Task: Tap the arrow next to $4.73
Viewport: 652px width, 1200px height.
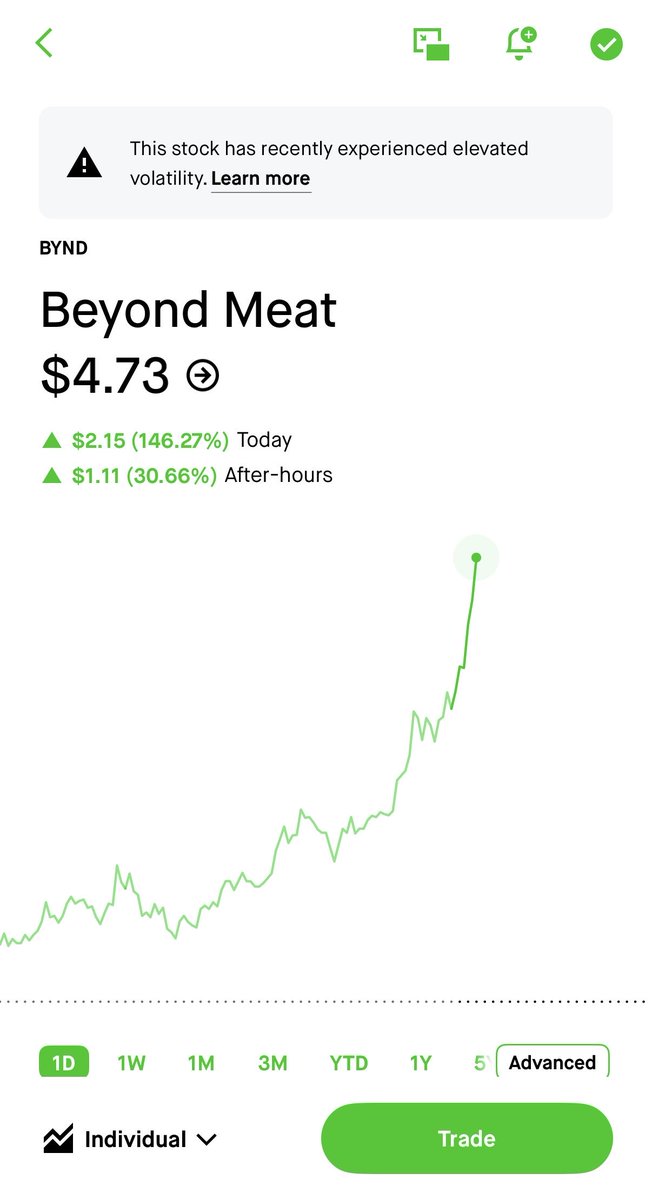Action: (x=203, y=376)
